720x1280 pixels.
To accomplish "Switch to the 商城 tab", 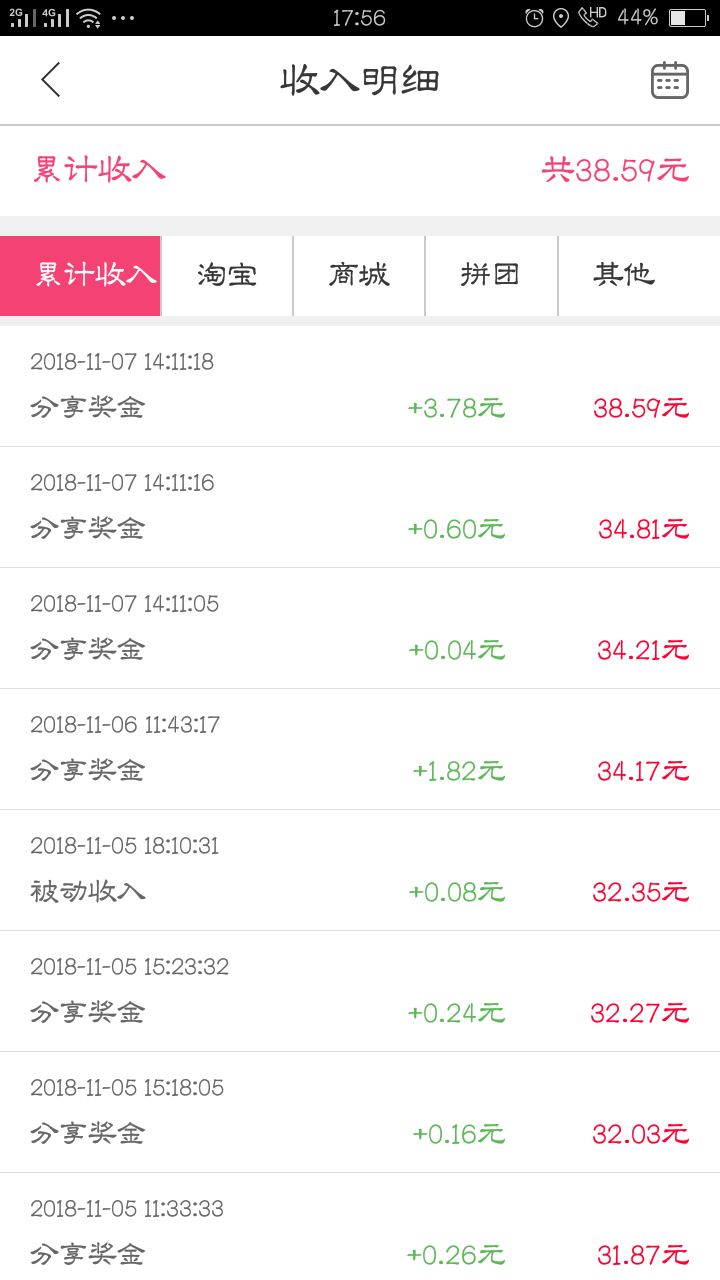I will click(x=359, y=276).
